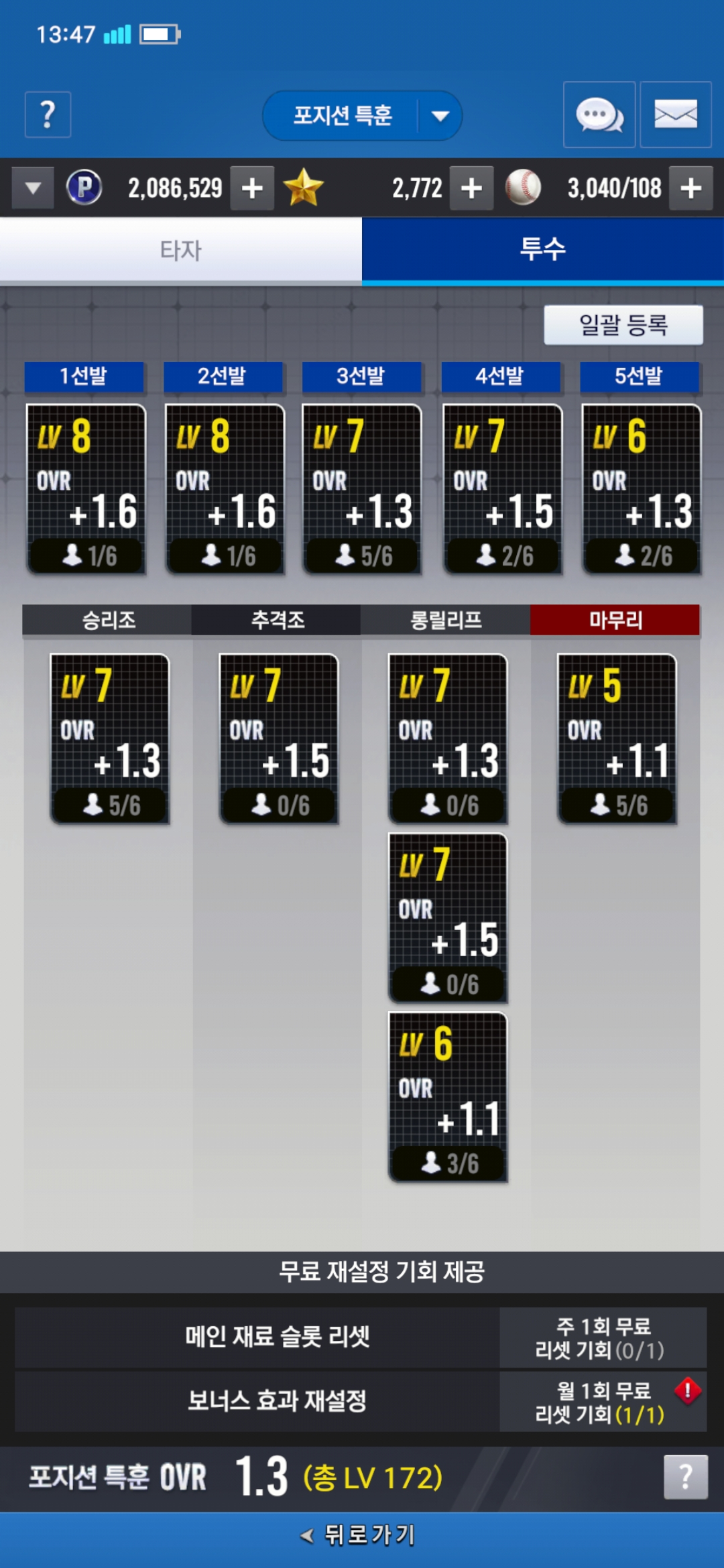724x1568 pixels.
Task: Add more baseballs with plus button
Action: pyautogui.click(x=690, y=188)
